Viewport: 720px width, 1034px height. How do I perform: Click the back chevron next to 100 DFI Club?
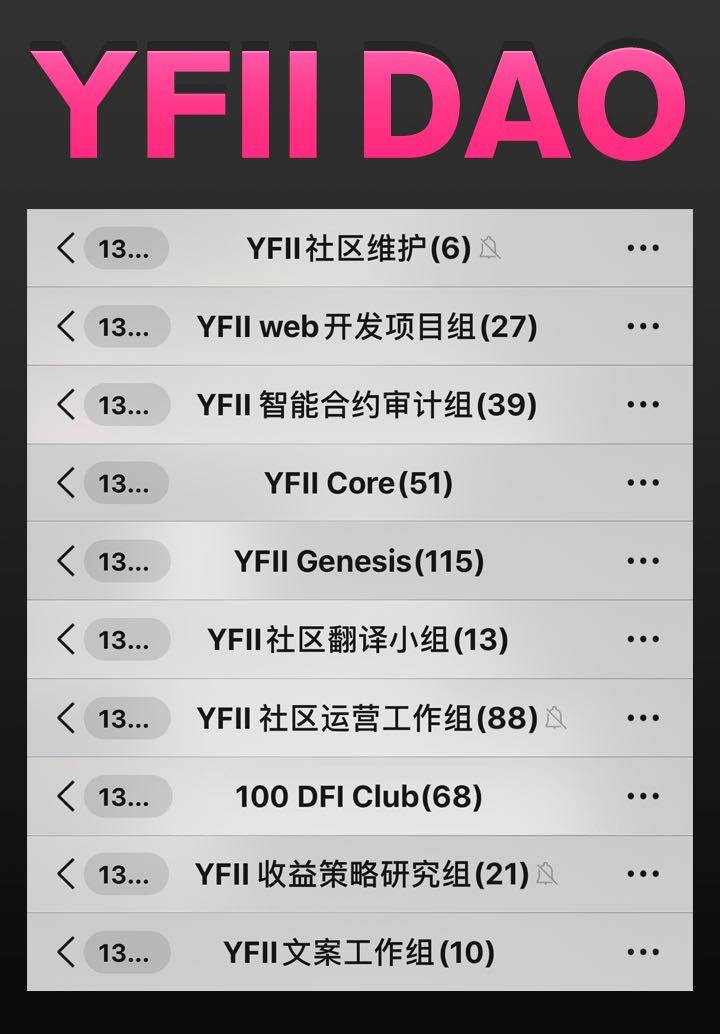point(65,797)
